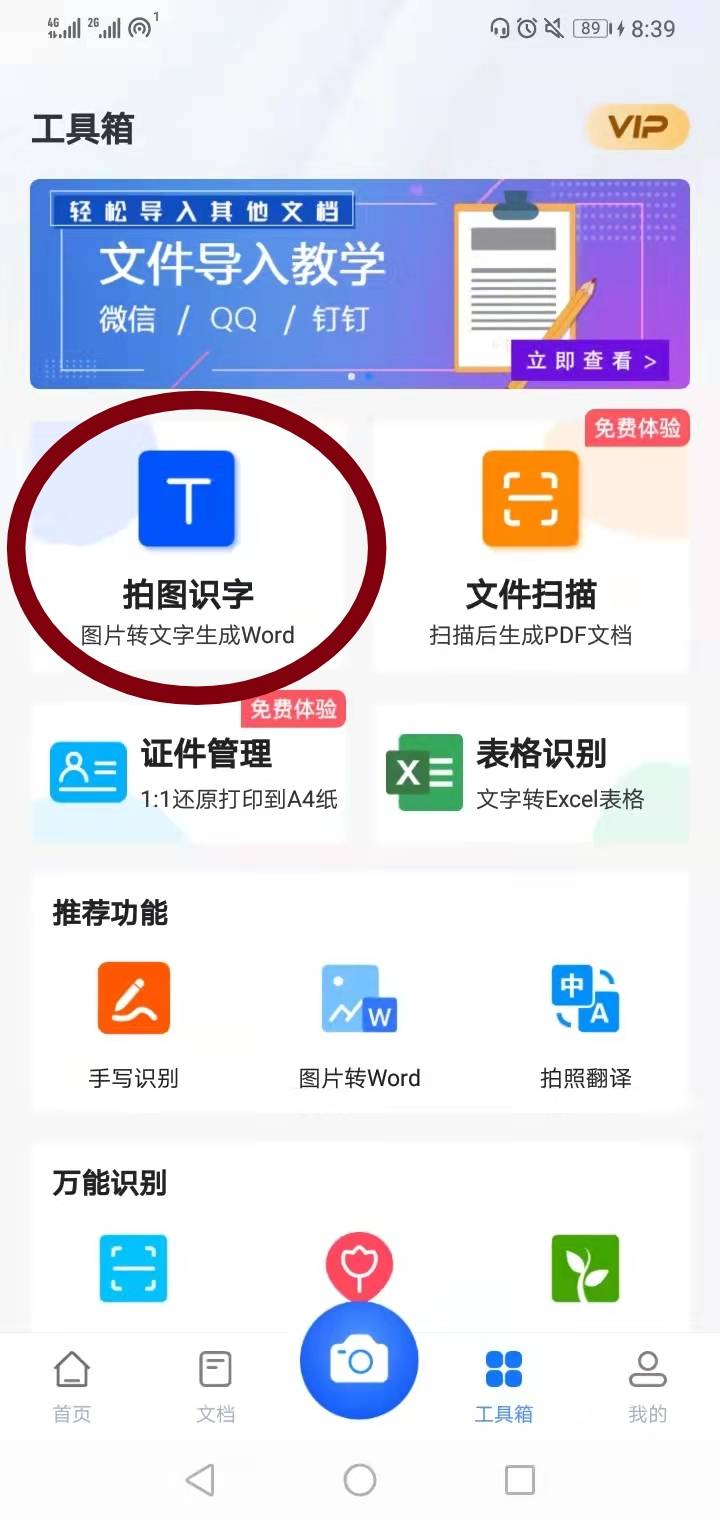
Task: Tap the red flower recognition icon
Action: pyautogui.click(x=359, y=1265)
